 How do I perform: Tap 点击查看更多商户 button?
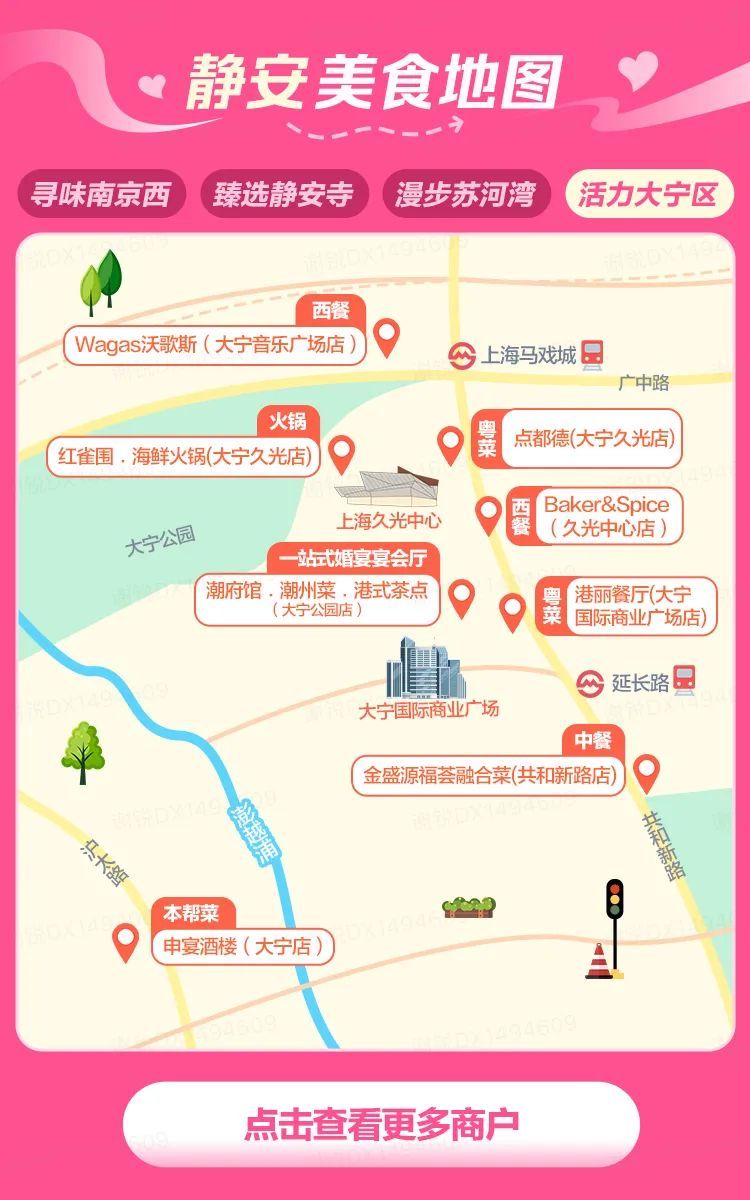click(x=381, y=1123)
